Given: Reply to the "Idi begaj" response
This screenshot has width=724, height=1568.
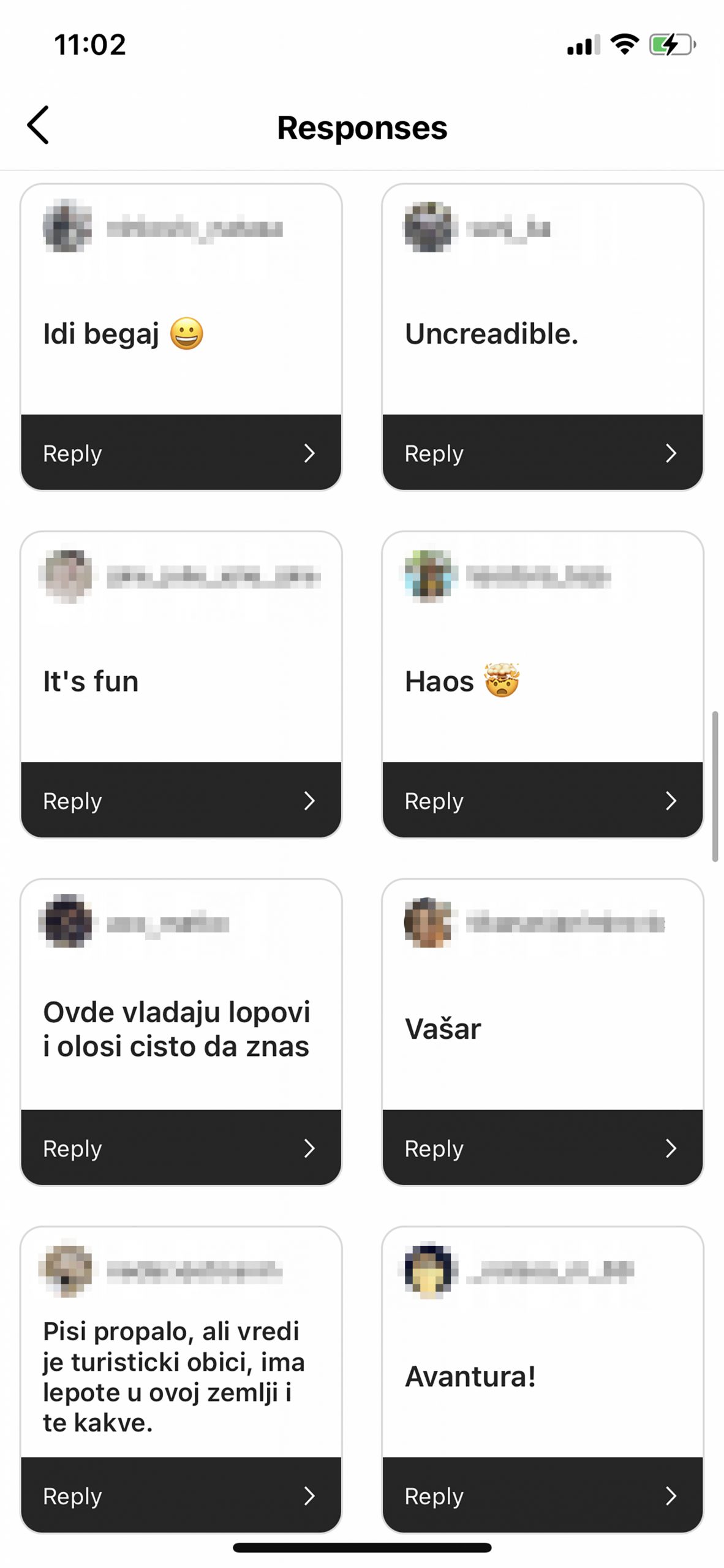Looking at the screenshot, I should [181, 453].
